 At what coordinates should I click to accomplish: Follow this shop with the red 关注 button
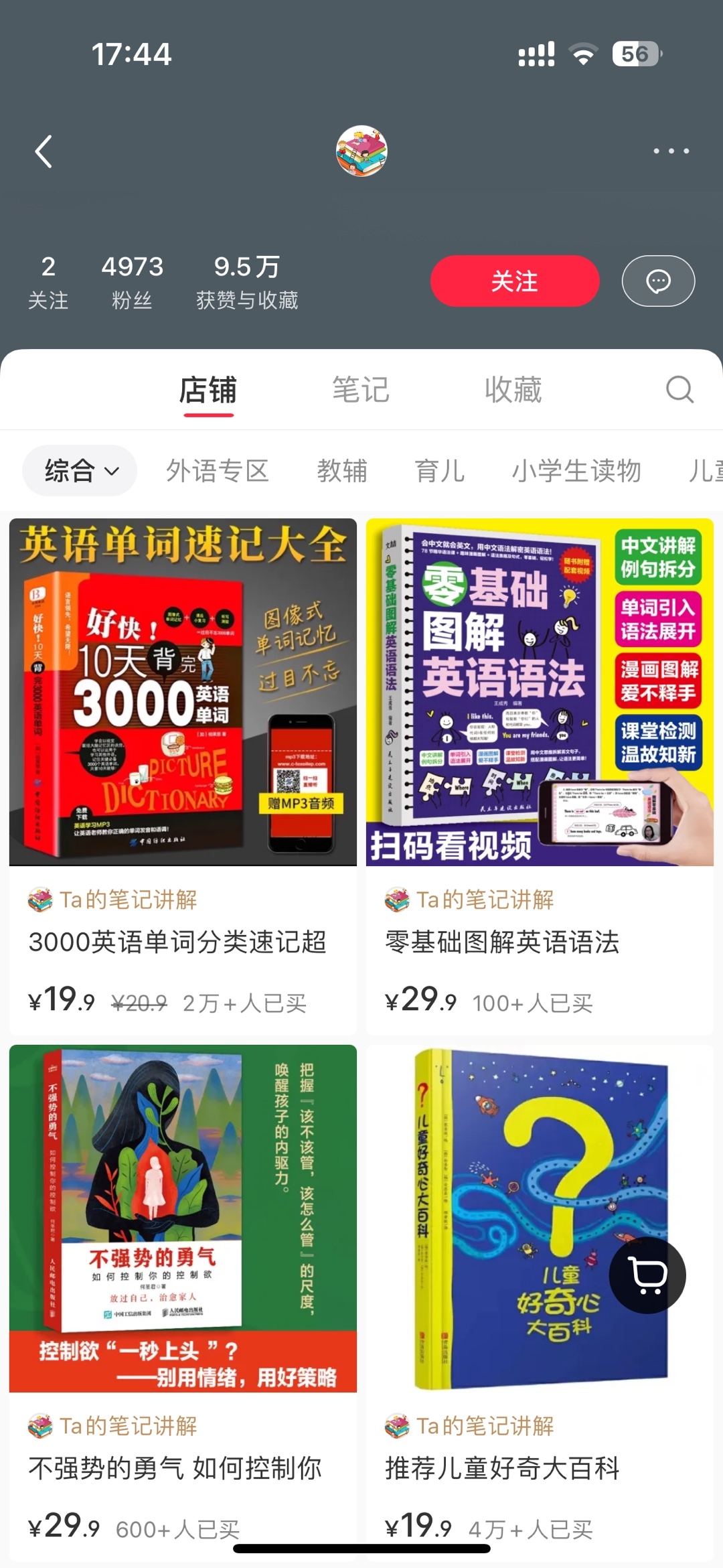514,281
